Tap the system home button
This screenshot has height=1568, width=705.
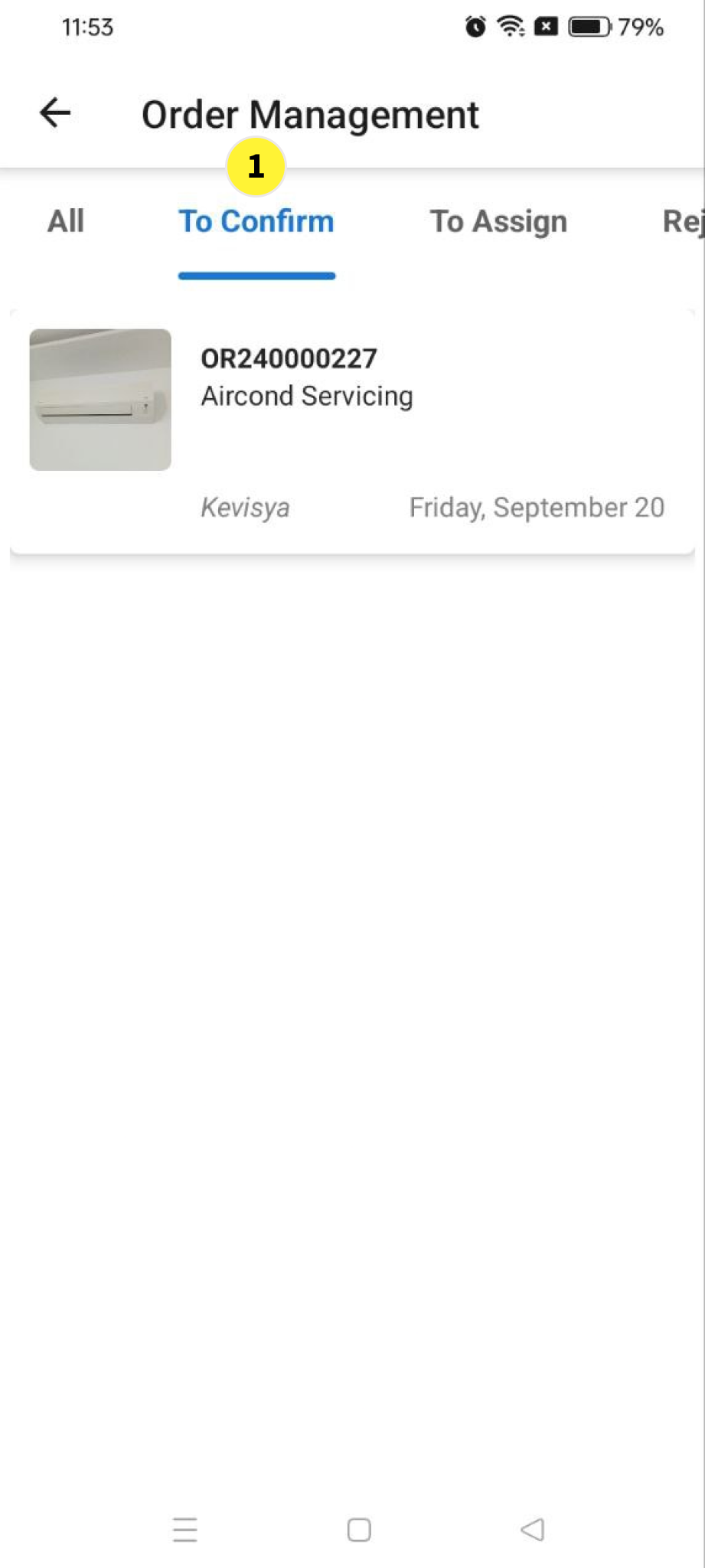pos(359,1530)
